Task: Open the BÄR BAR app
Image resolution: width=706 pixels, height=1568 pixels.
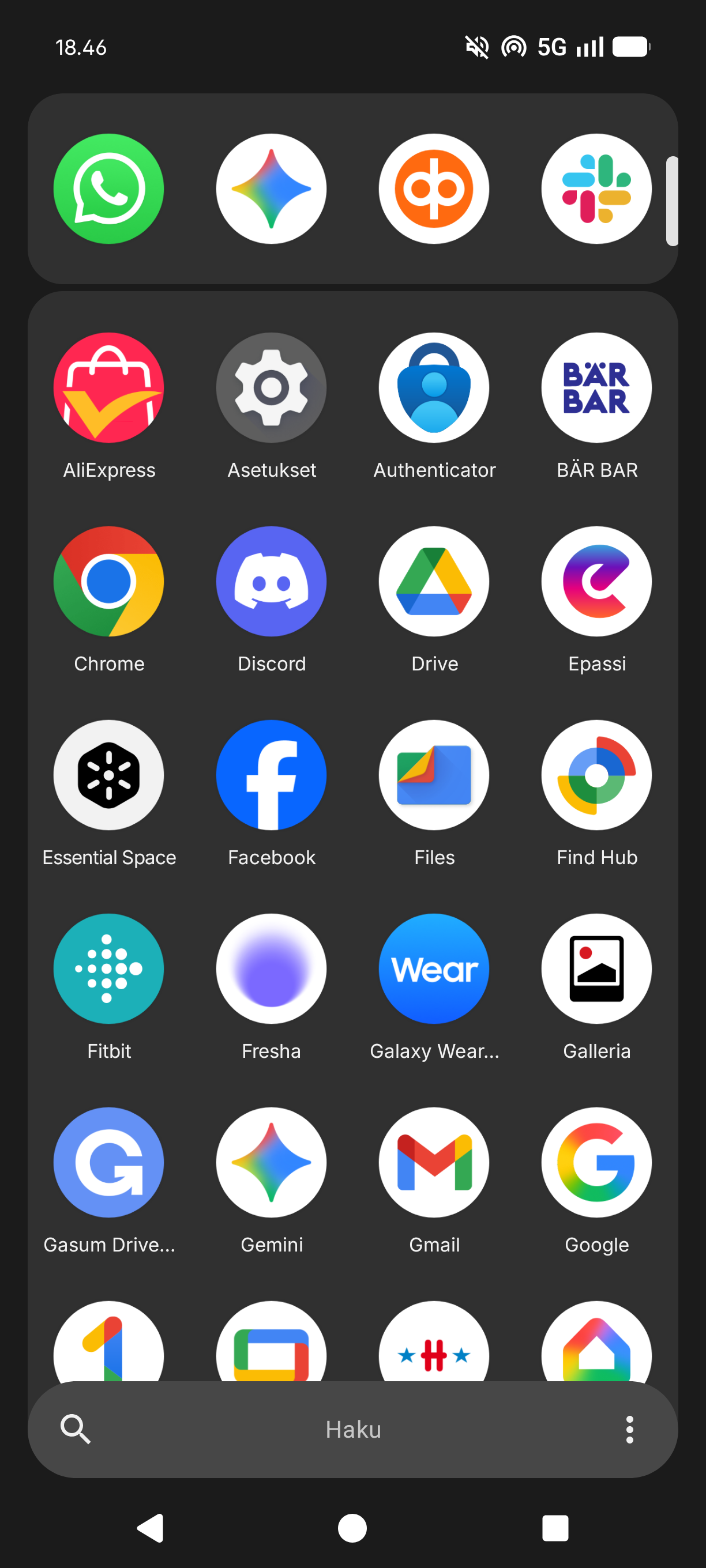Action: (x=596, y=388)
